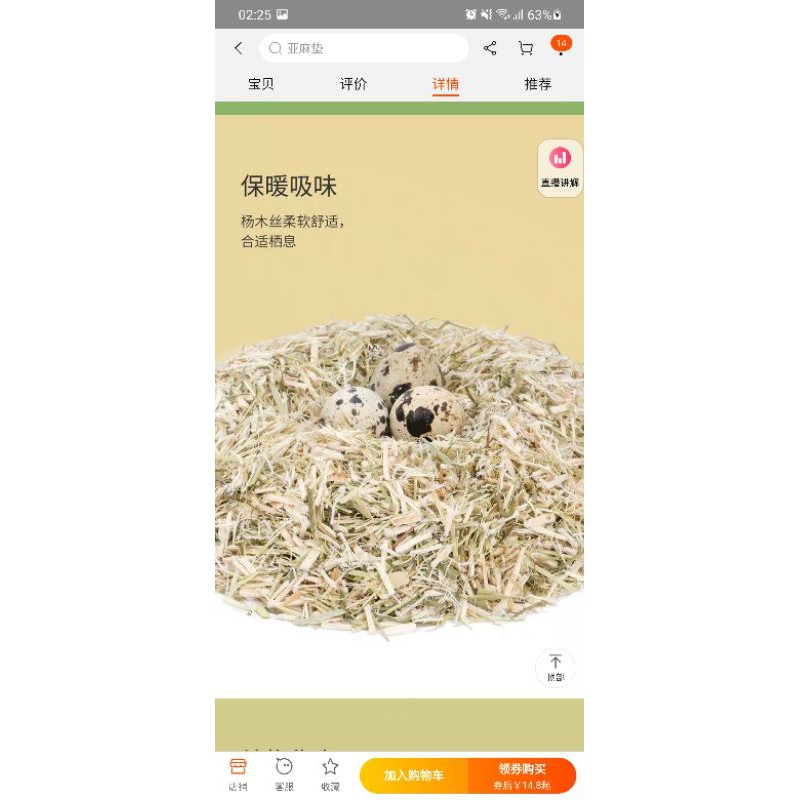Tap 领券购买 to buy with coupon
Image resolution: width=800 pixels, height=800 pixels.
(x=522, y=776)
